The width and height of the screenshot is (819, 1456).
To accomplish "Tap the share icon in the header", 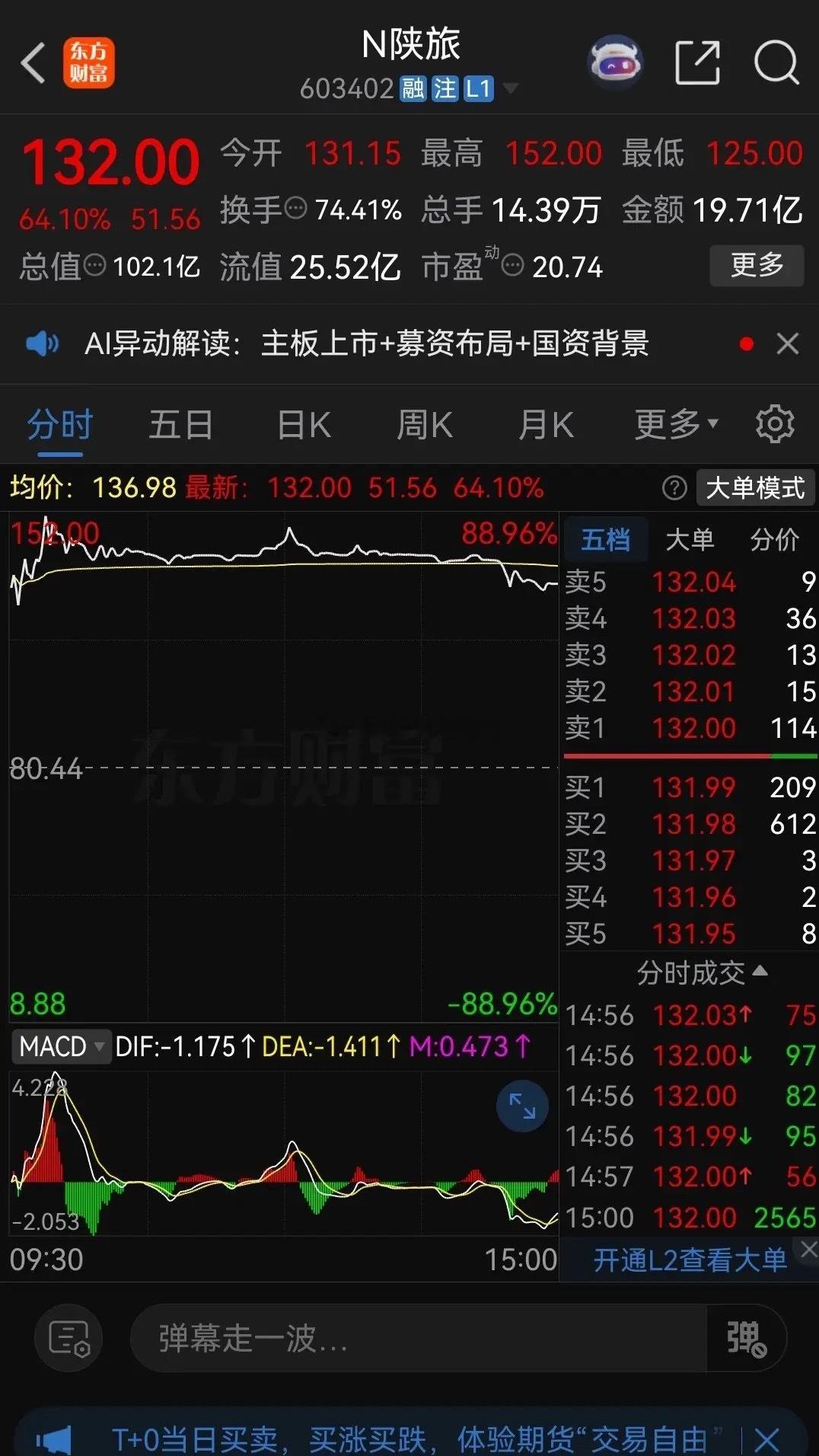I will click(x=698, y=61).
